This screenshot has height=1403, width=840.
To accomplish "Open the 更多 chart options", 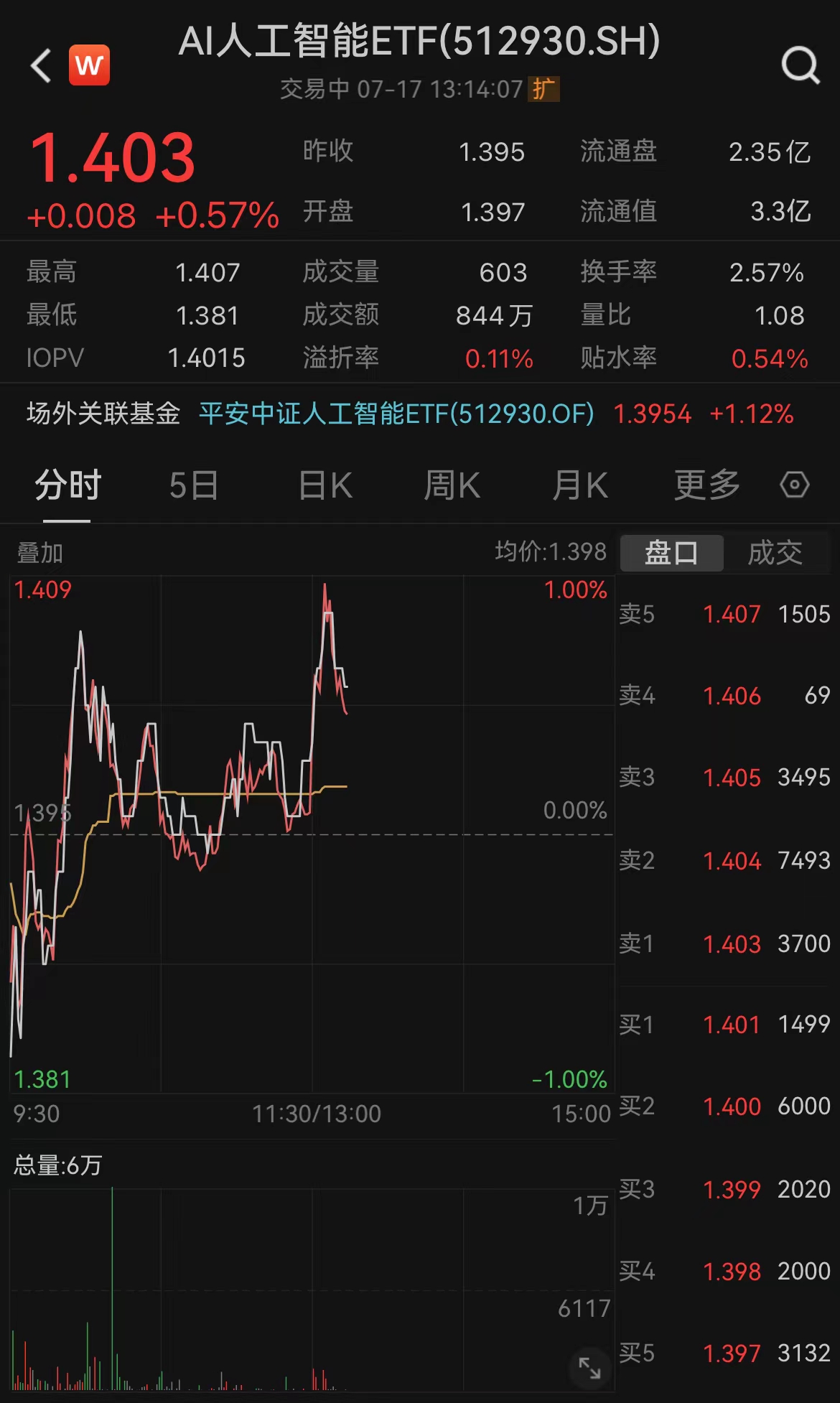I will [707, 486].
